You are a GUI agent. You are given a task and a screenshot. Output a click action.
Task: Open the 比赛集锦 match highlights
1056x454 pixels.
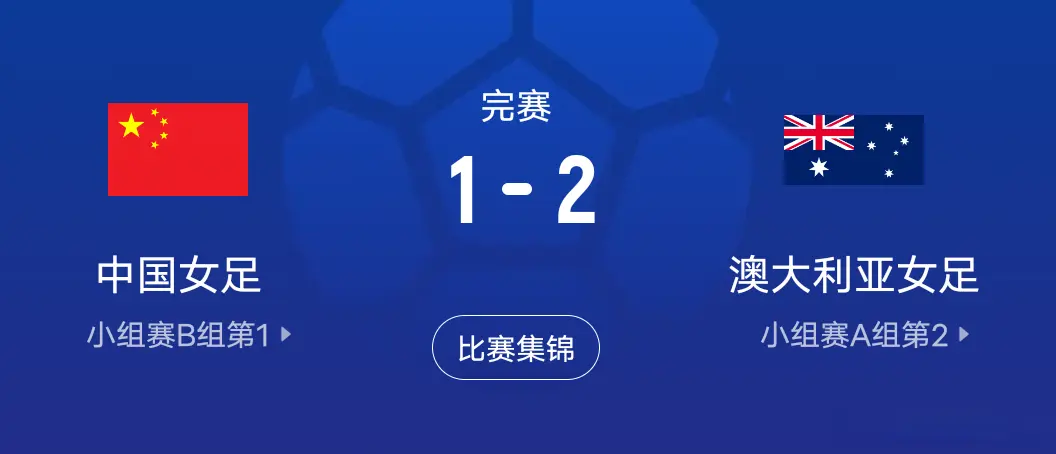click(x=515, y=348)
